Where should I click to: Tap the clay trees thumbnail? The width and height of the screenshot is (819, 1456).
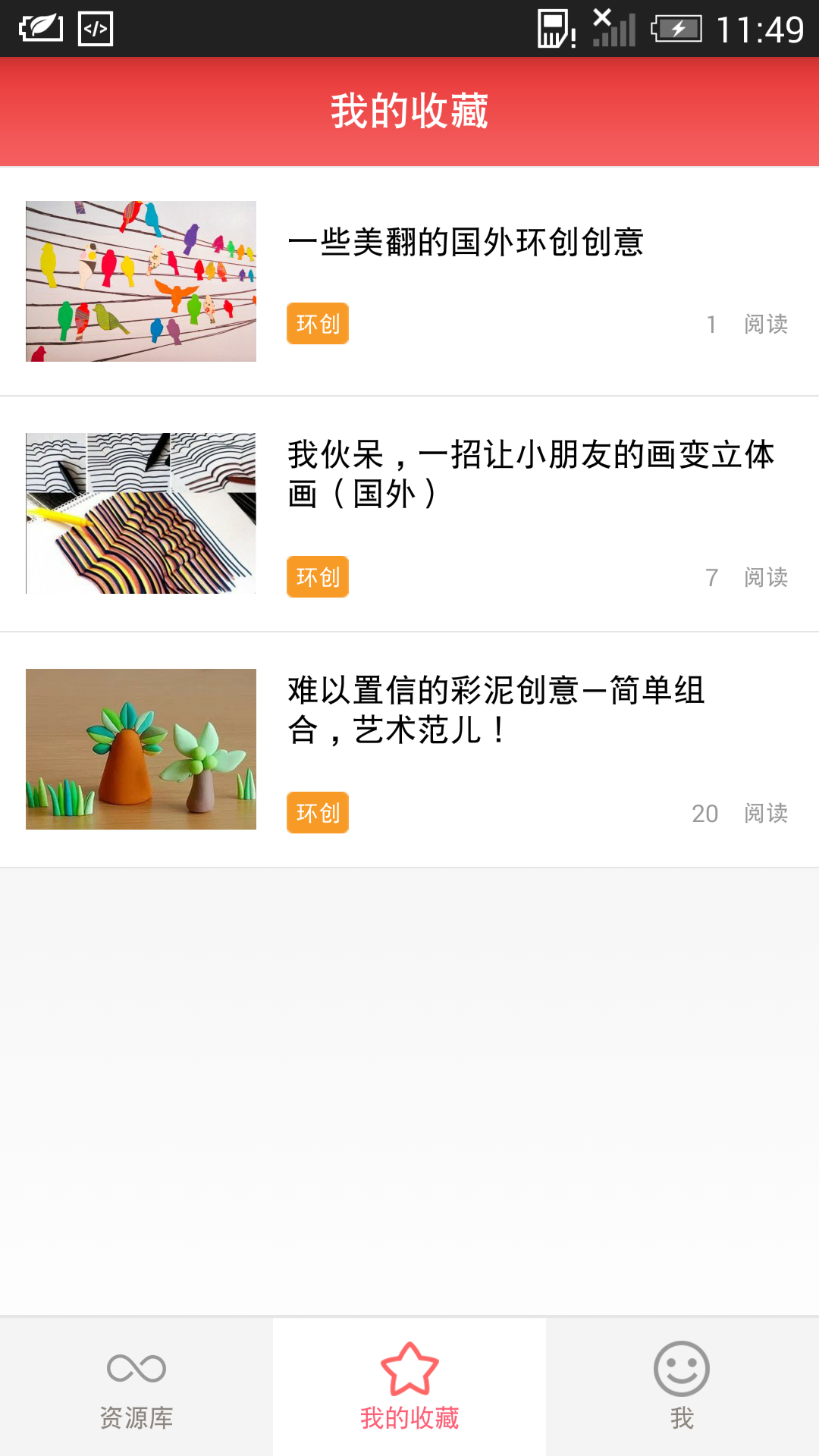tap(141, 749)
